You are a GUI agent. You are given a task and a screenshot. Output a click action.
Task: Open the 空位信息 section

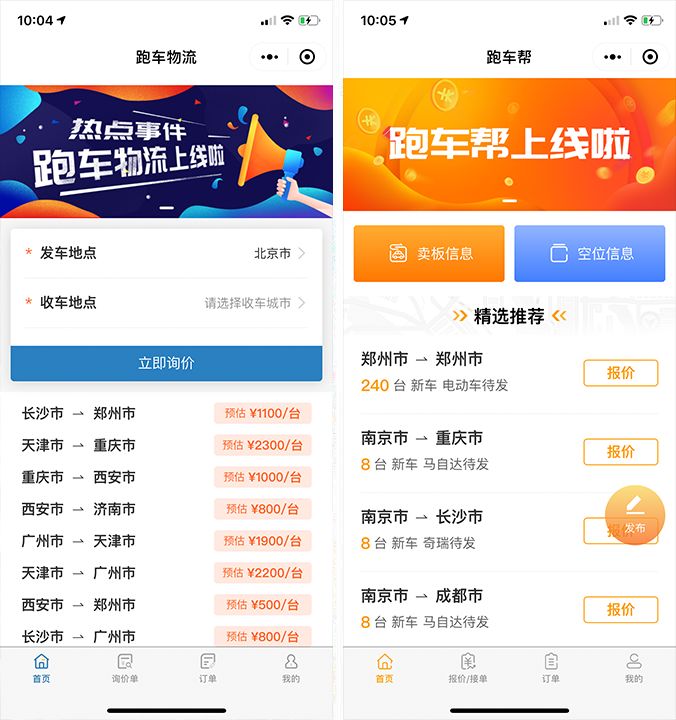click(590, 253)
